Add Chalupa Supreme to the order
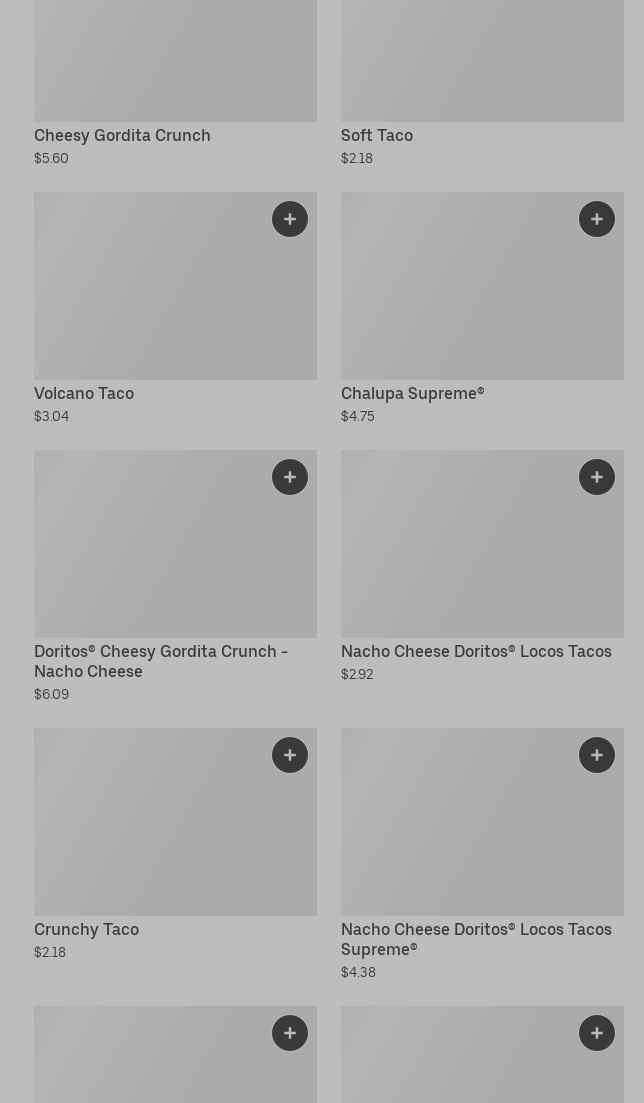 [x=597, y=219]
